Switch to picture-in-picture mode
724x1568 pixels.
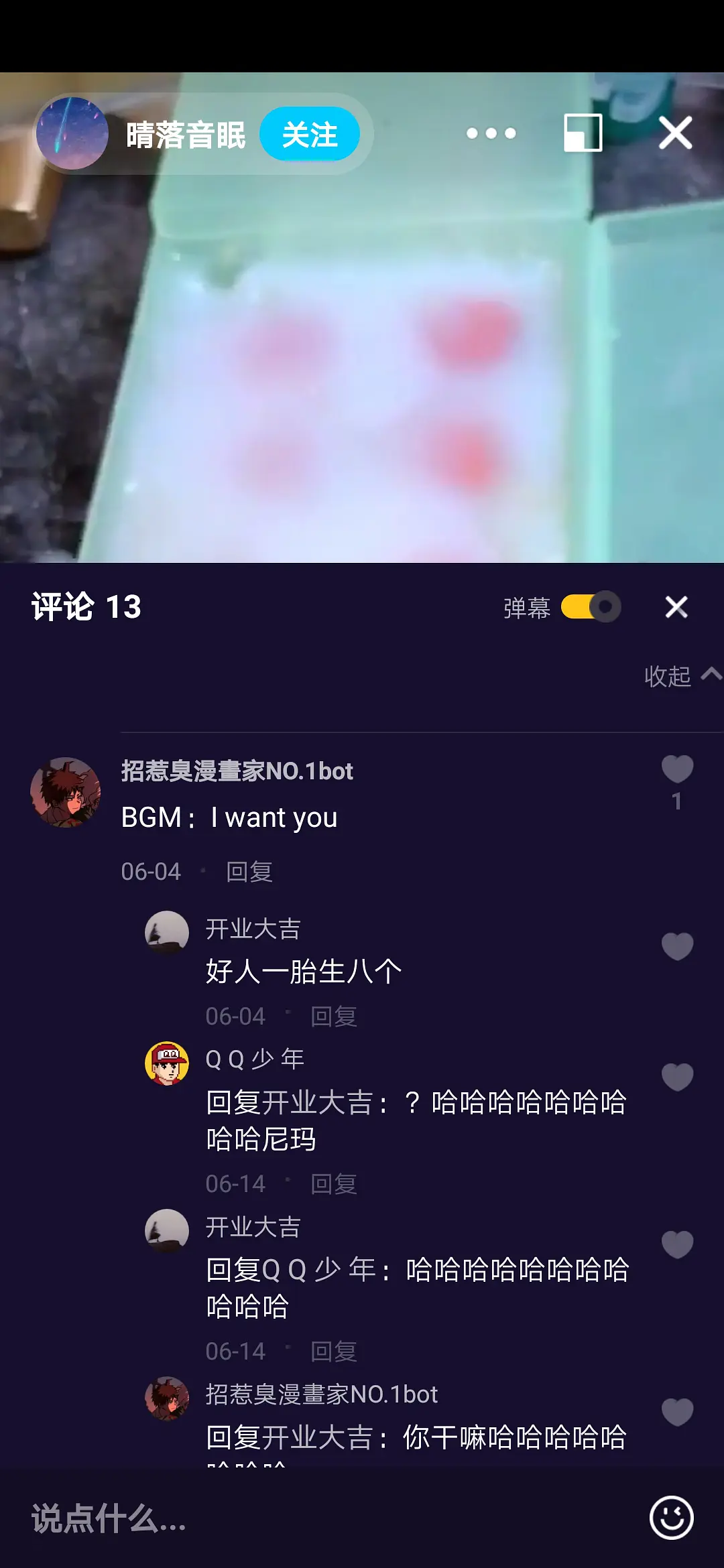tap(583, 133)
